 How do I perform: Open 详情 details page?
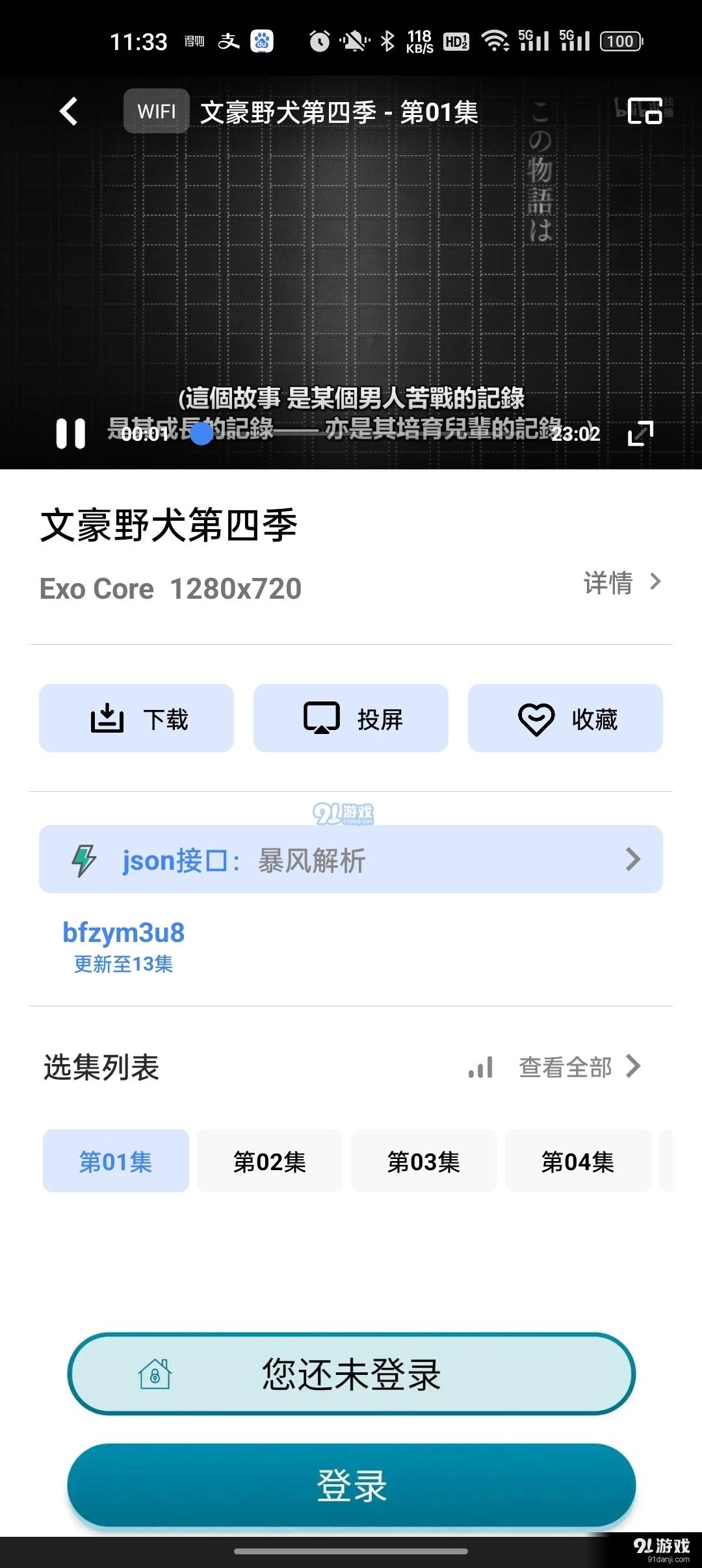pos(621,582)
